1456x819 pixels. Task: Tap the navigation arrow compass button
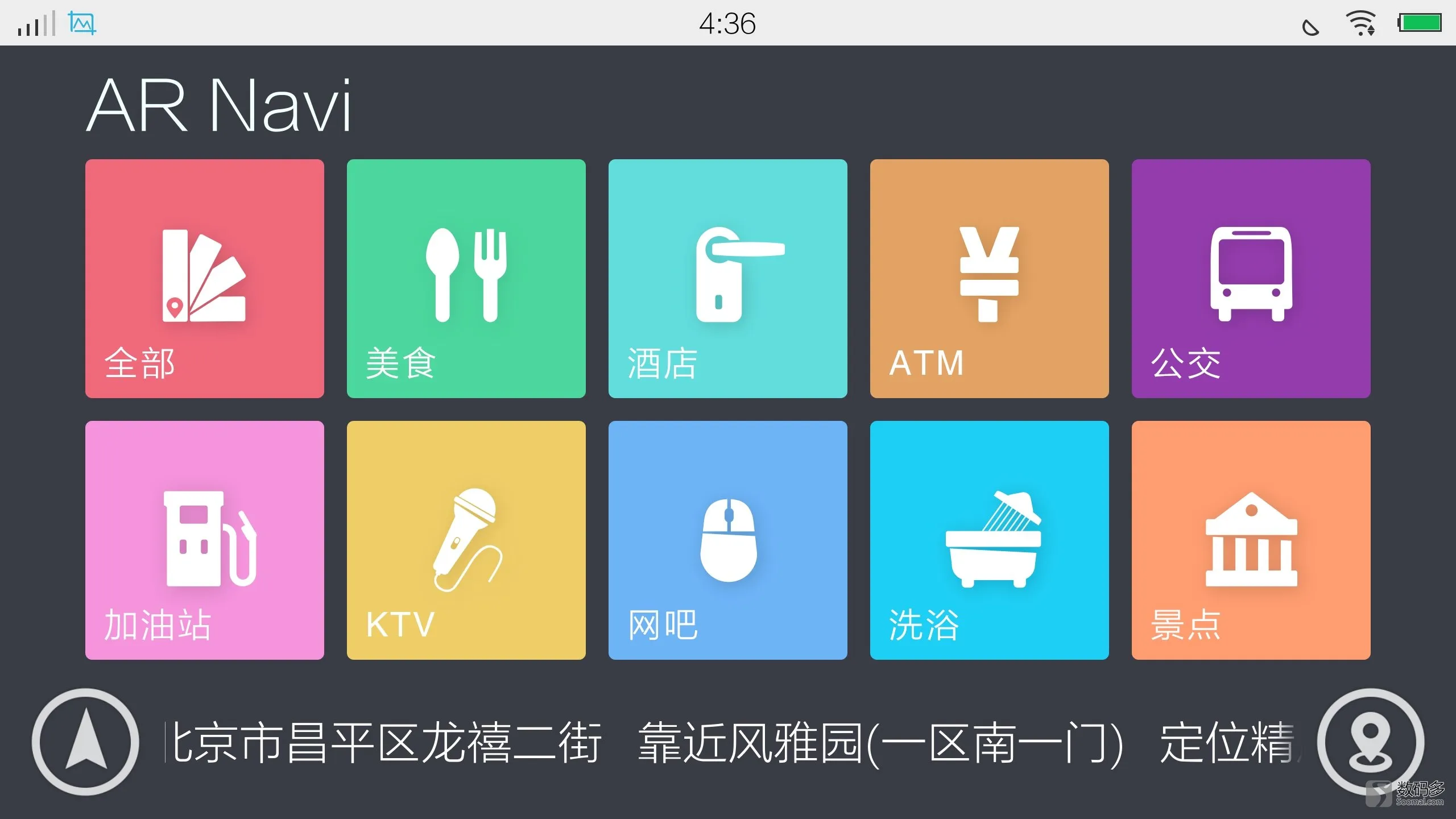click(85, 742)
